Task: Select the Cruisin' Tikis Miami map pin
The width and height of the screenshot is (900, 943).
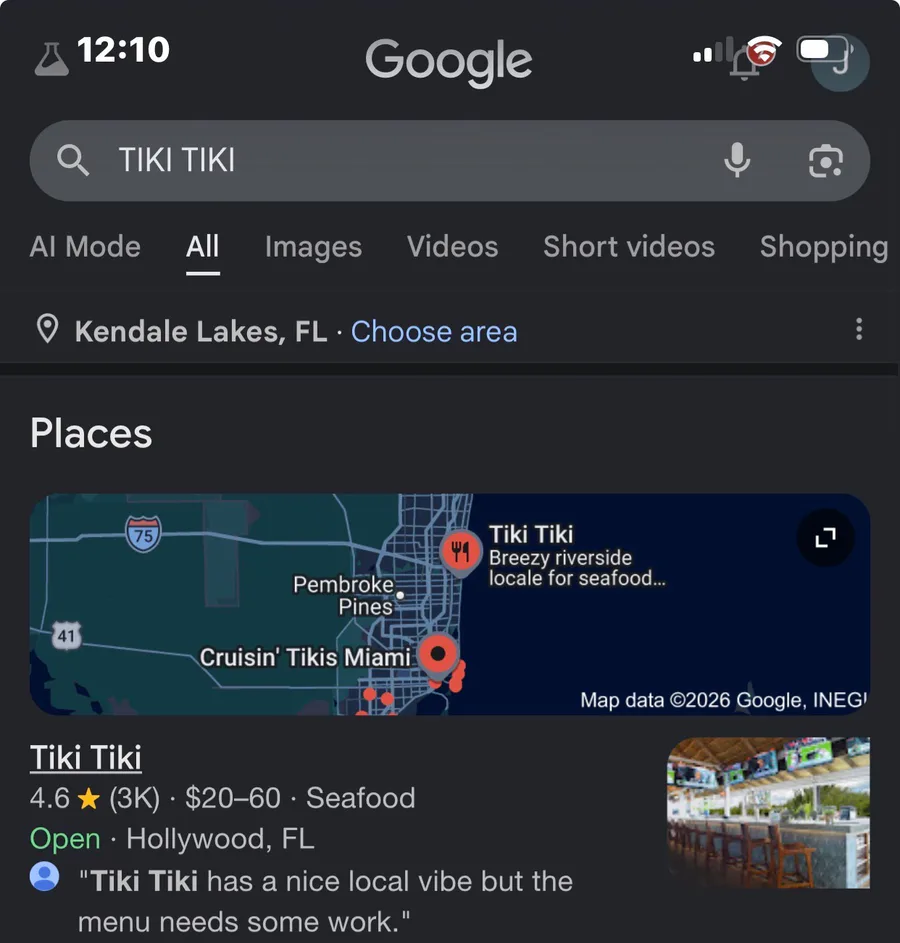Action: tap(438, 655)
